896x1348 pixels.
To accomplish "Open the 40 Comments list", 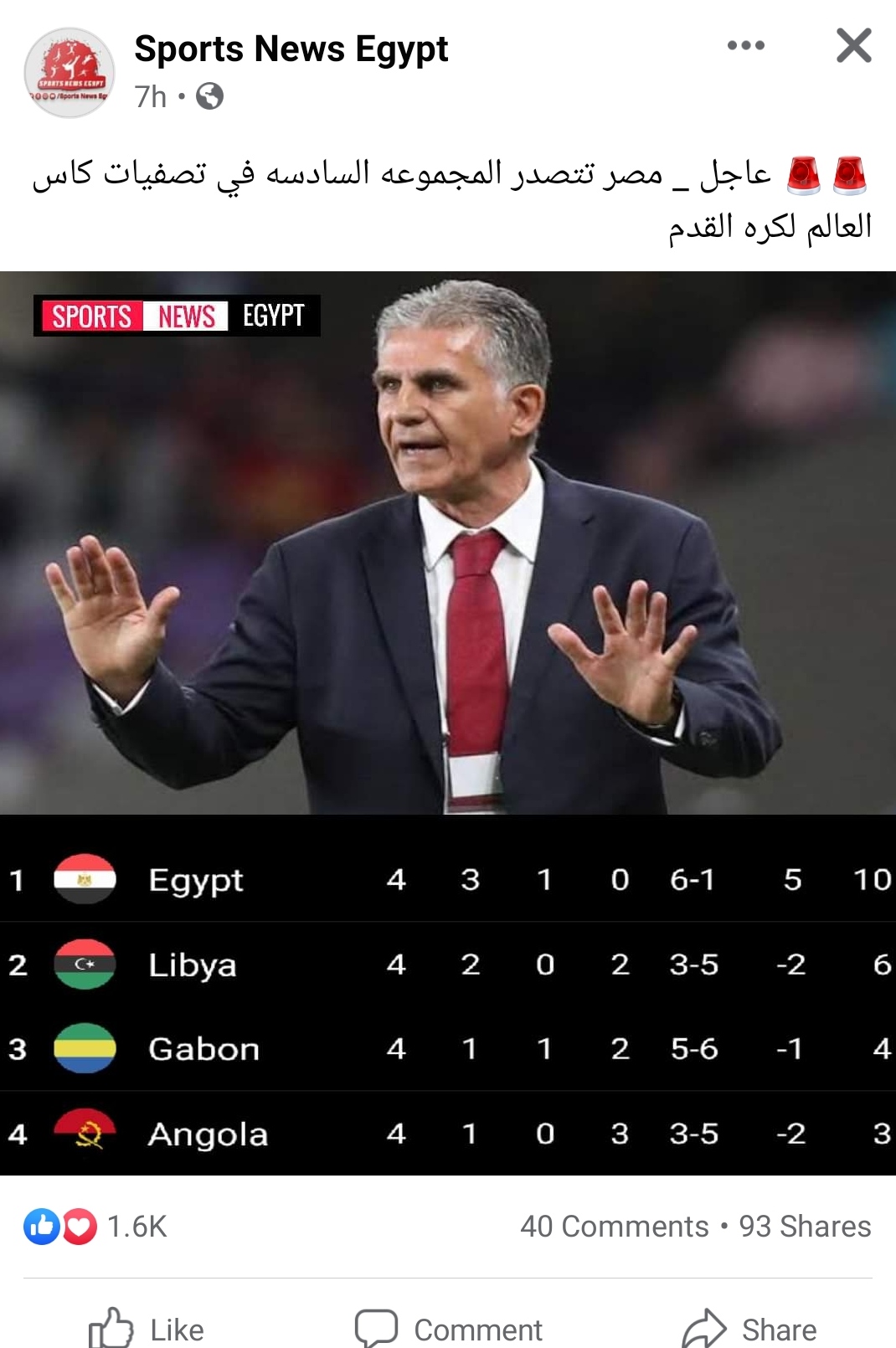I will [x=614, y=1227].
